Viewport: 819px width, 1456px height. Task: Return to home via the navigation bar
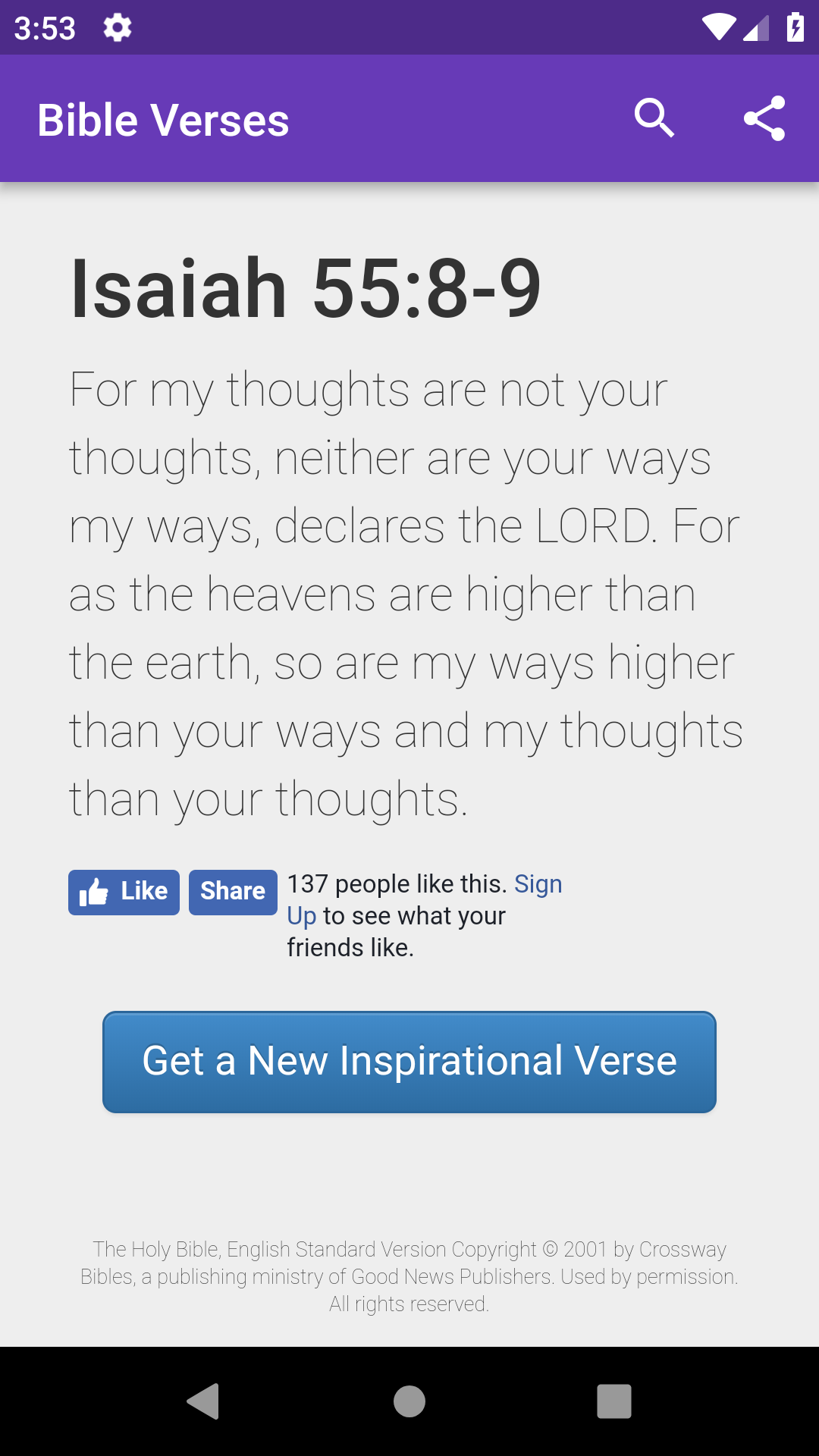[x=409, y=1401]
